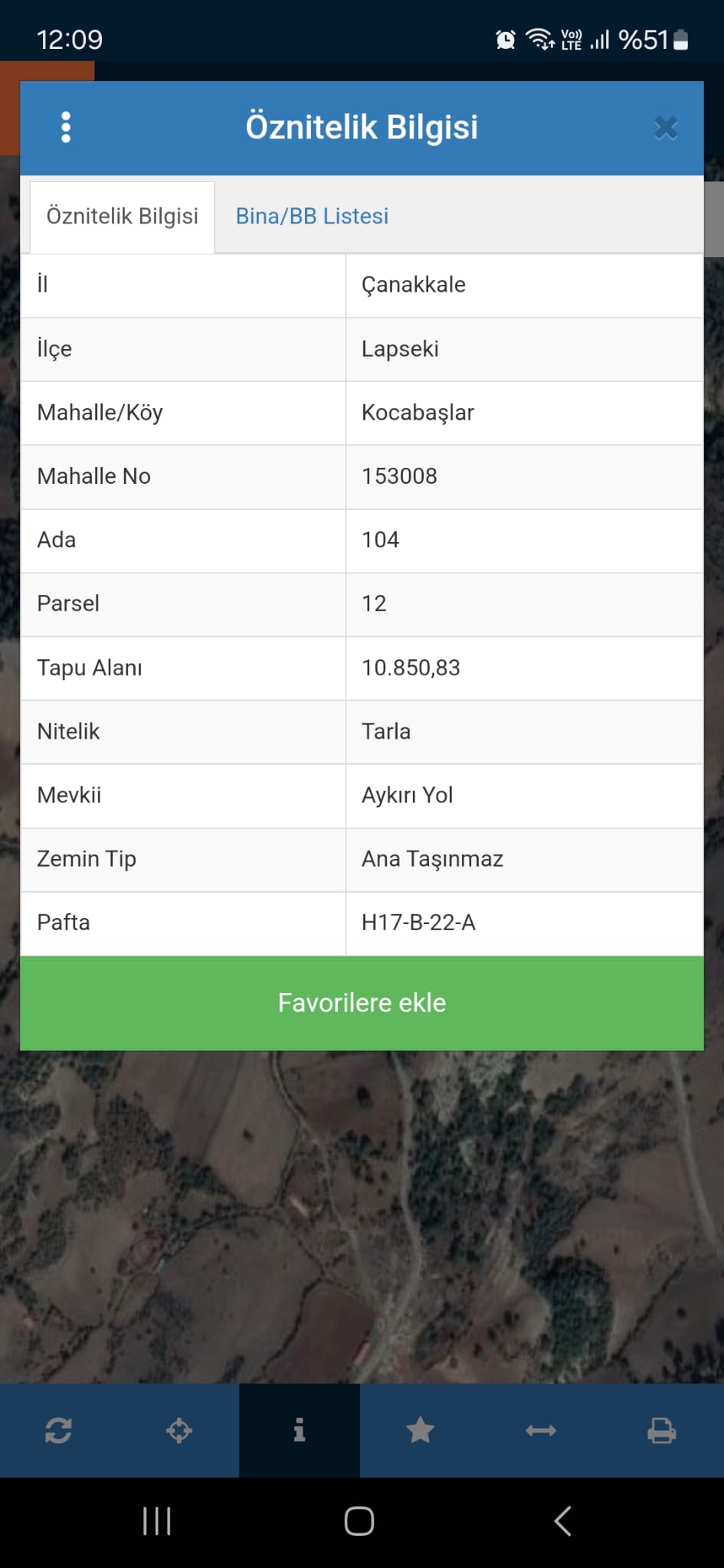Select the Öznitelik Bilgisi tab

[x=123, y=217]
